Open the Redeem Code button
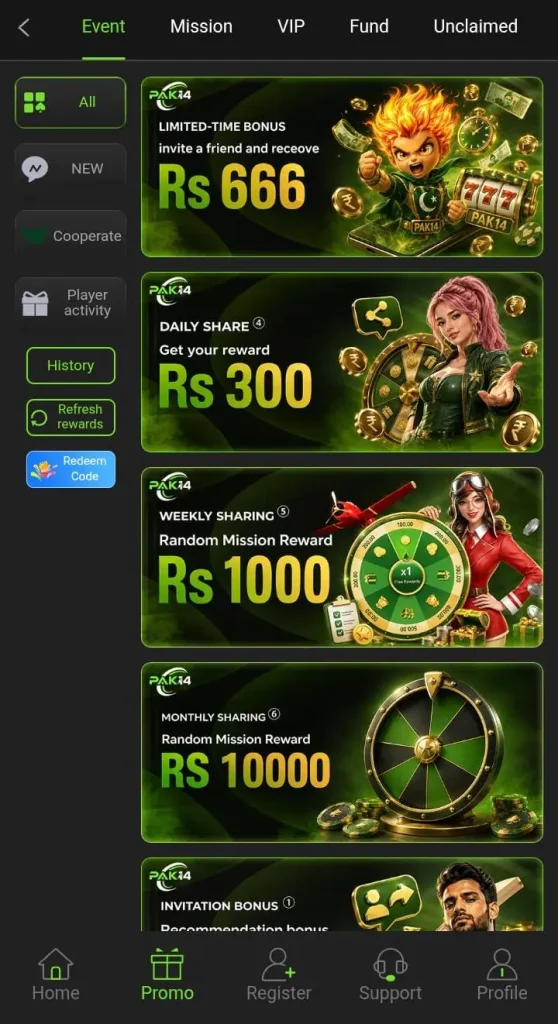This screenshot has width=558, height=1024. 71,469
